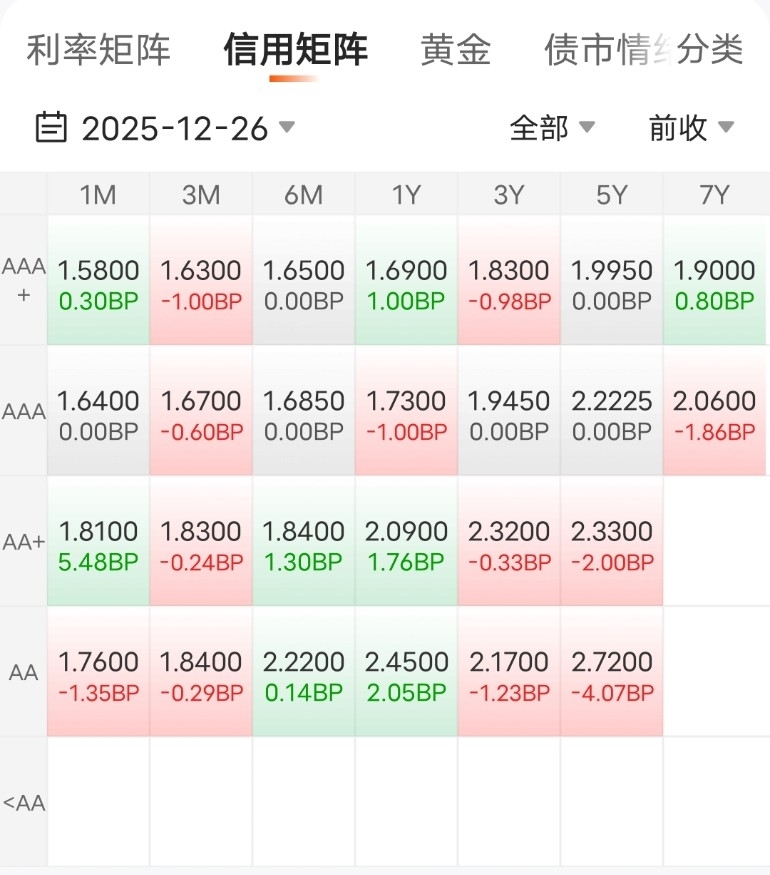Open the 分类 category menu
770x875 pixels.
click(711, 49)
